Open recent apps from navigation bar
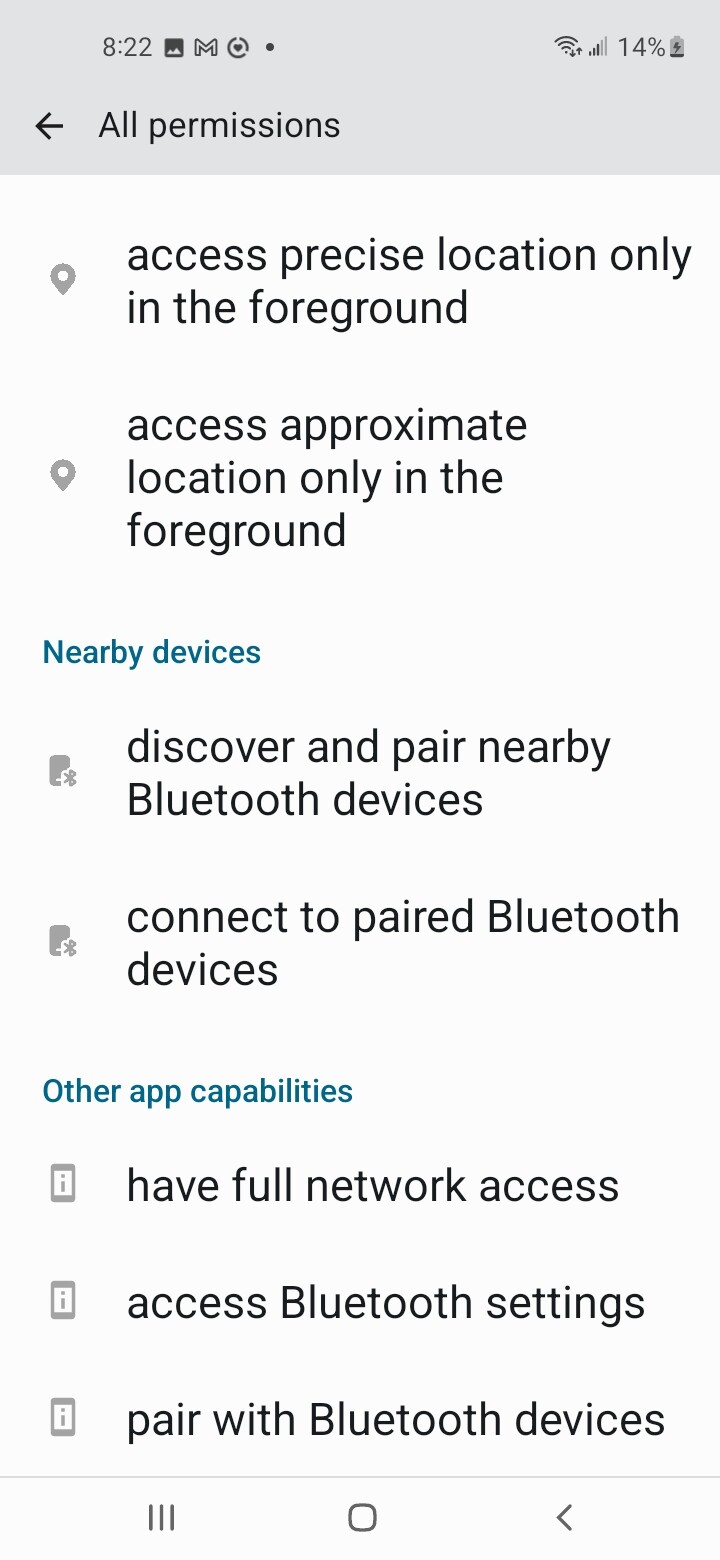 (x=161, y=1518)
